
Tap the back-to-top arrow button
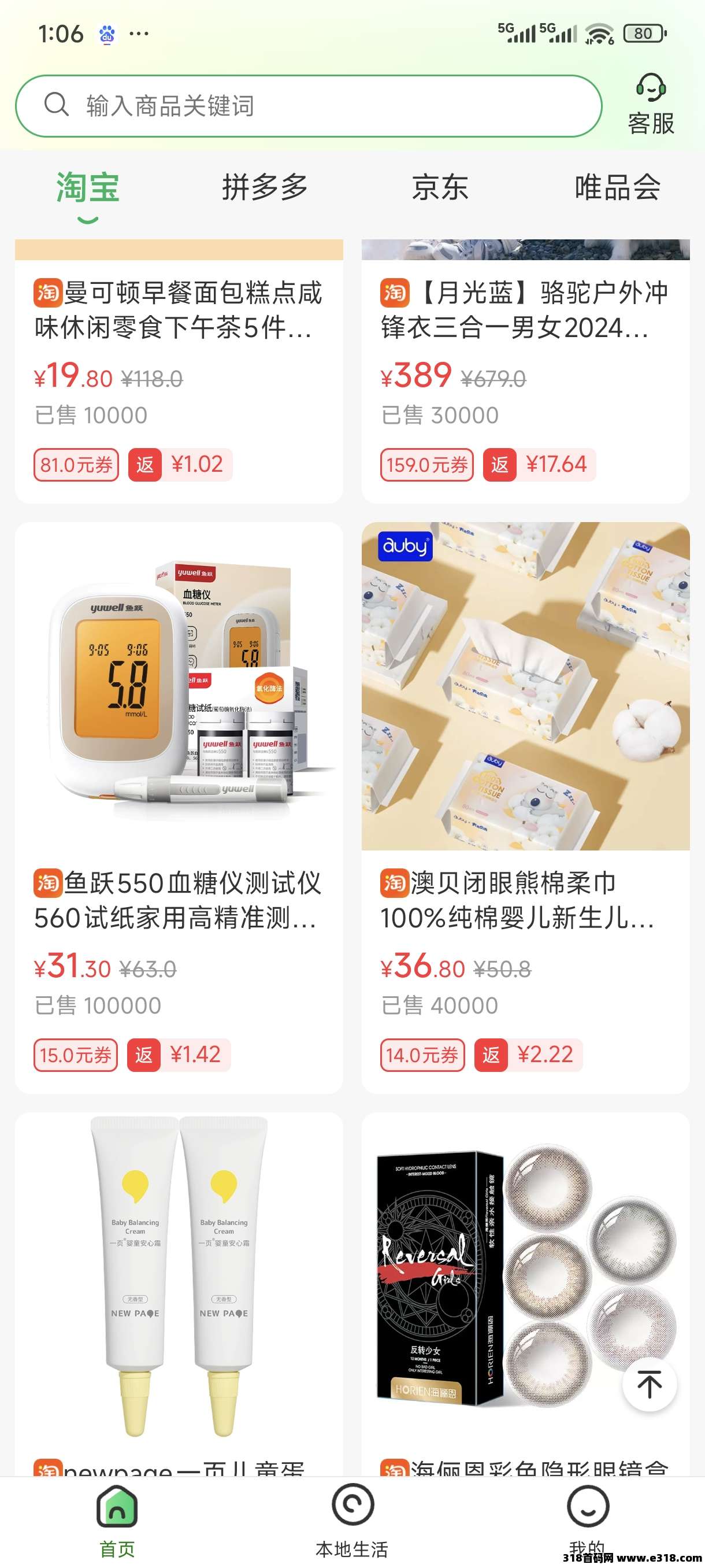tap(649, 1384)
